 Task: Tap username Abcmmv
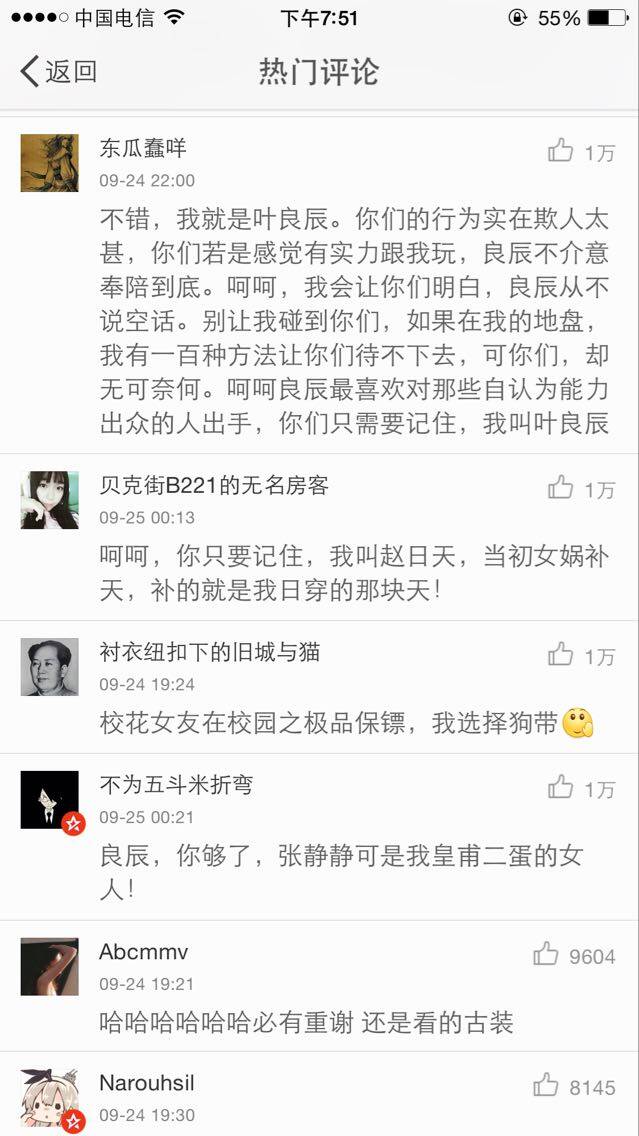tap(143, 952)
